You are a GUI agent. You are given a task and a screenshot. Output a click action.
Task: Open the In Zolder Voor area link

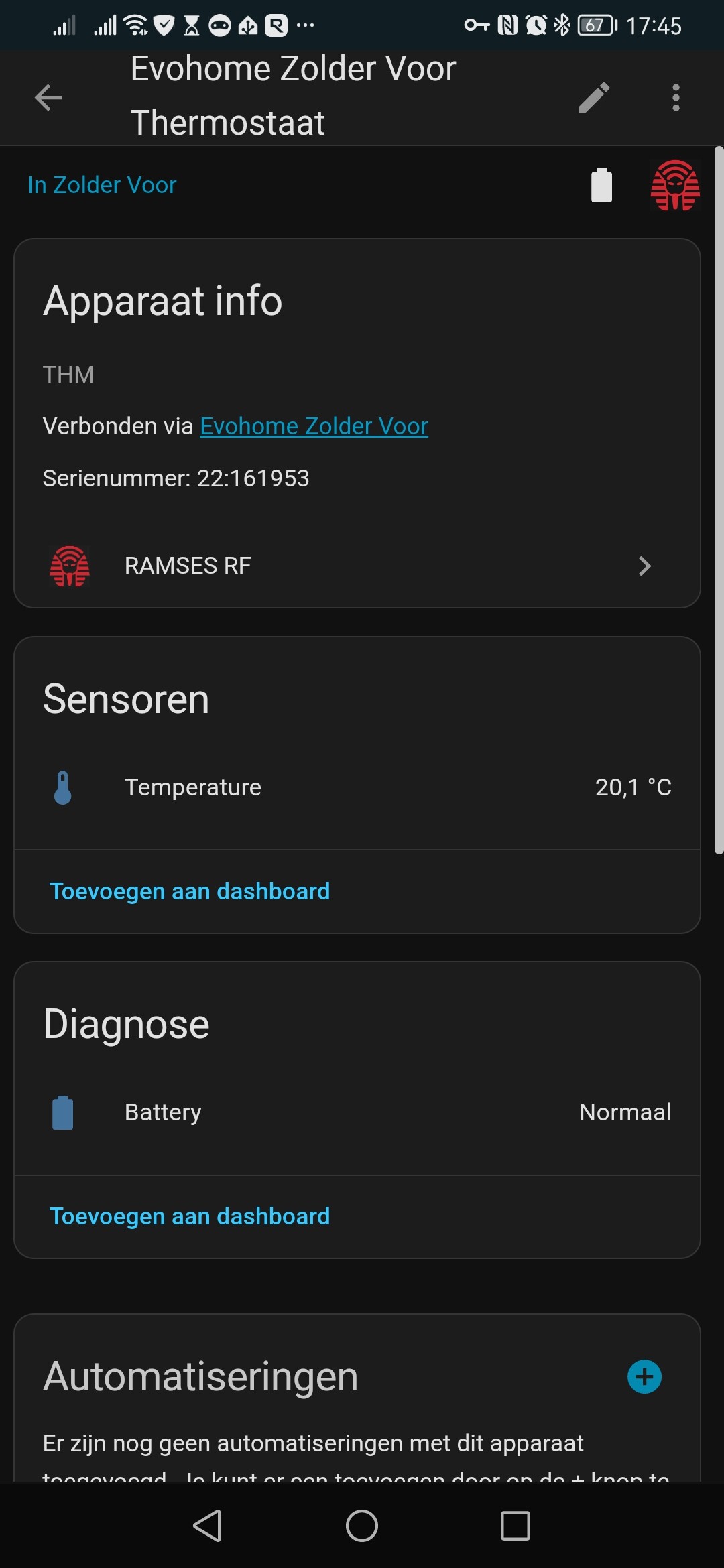point(102,185)
